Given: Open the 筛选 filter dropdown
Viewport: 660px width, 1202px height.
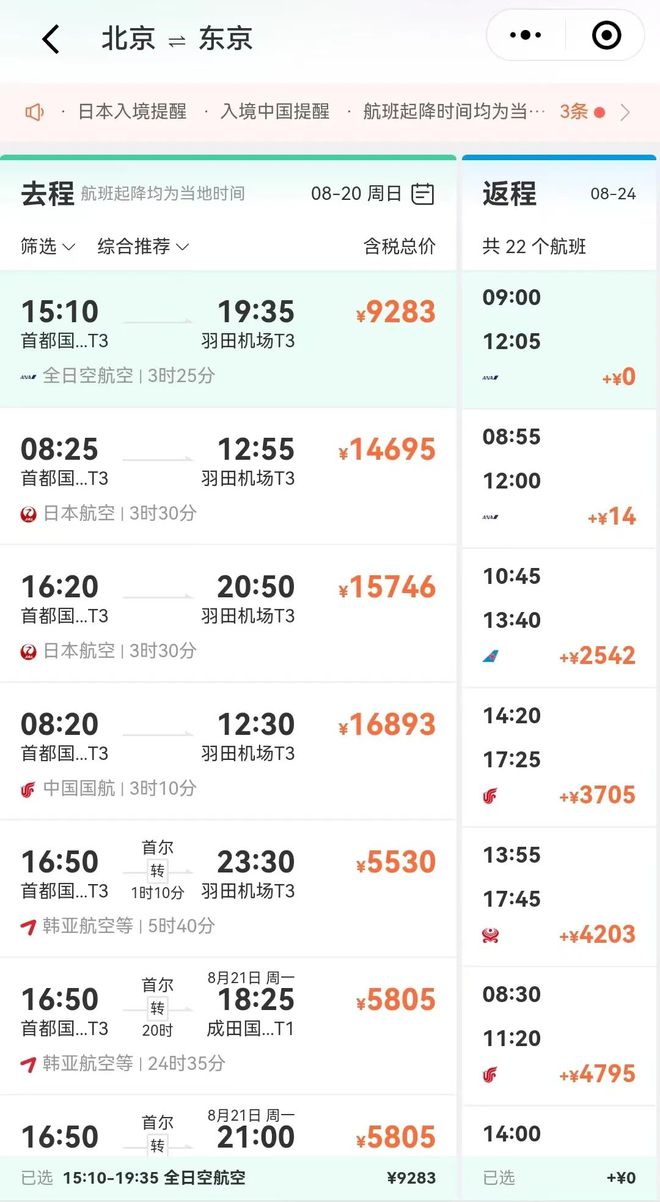Looking at the screenshot, I should coord(48,246).
